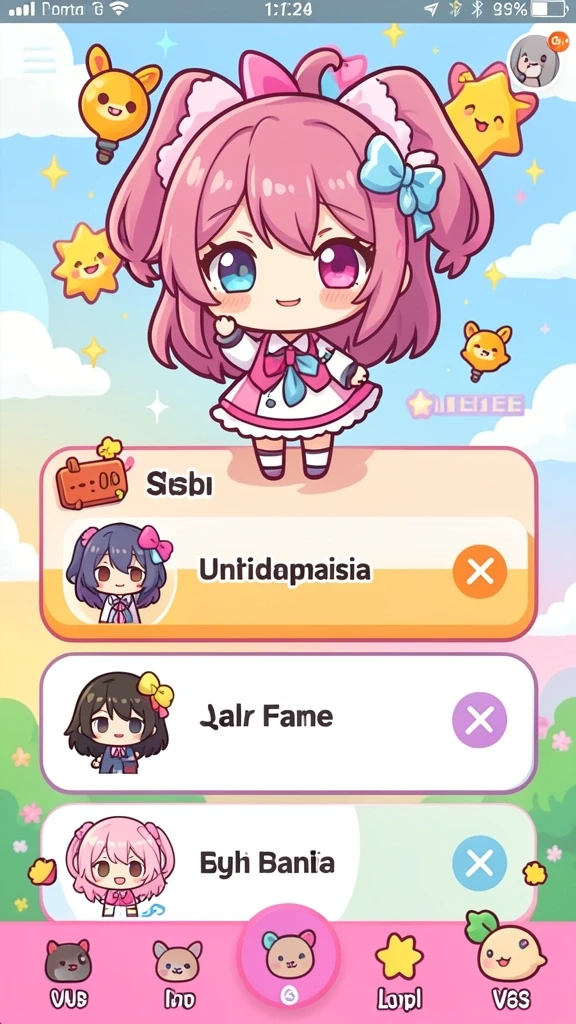The width and height of the screenshot is (576, 1024).
Task: Switch to the VUB tab
Action: [68, 972]
